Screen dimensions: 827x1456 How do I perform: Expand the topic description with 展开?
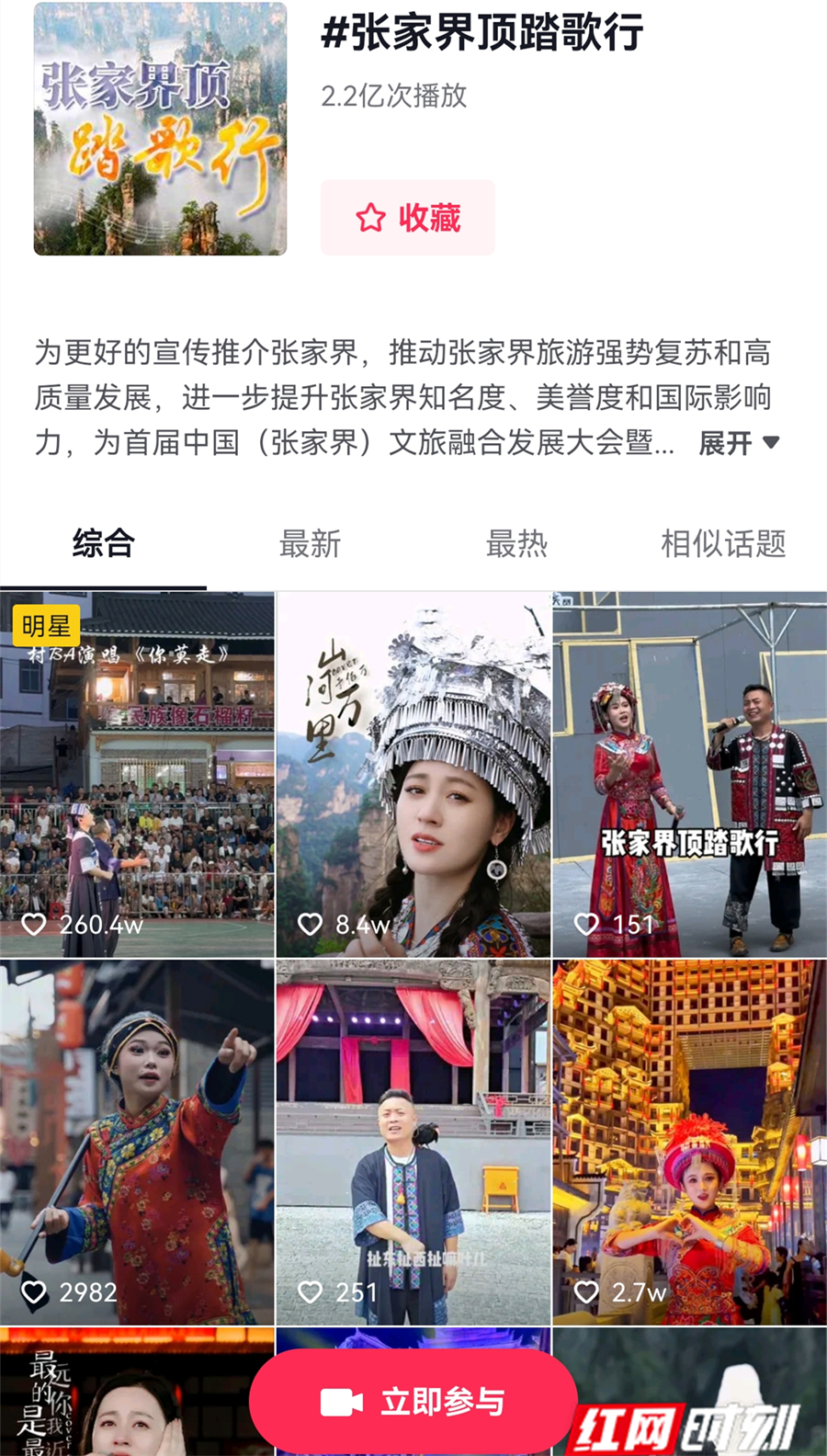[x=738, y=443]
